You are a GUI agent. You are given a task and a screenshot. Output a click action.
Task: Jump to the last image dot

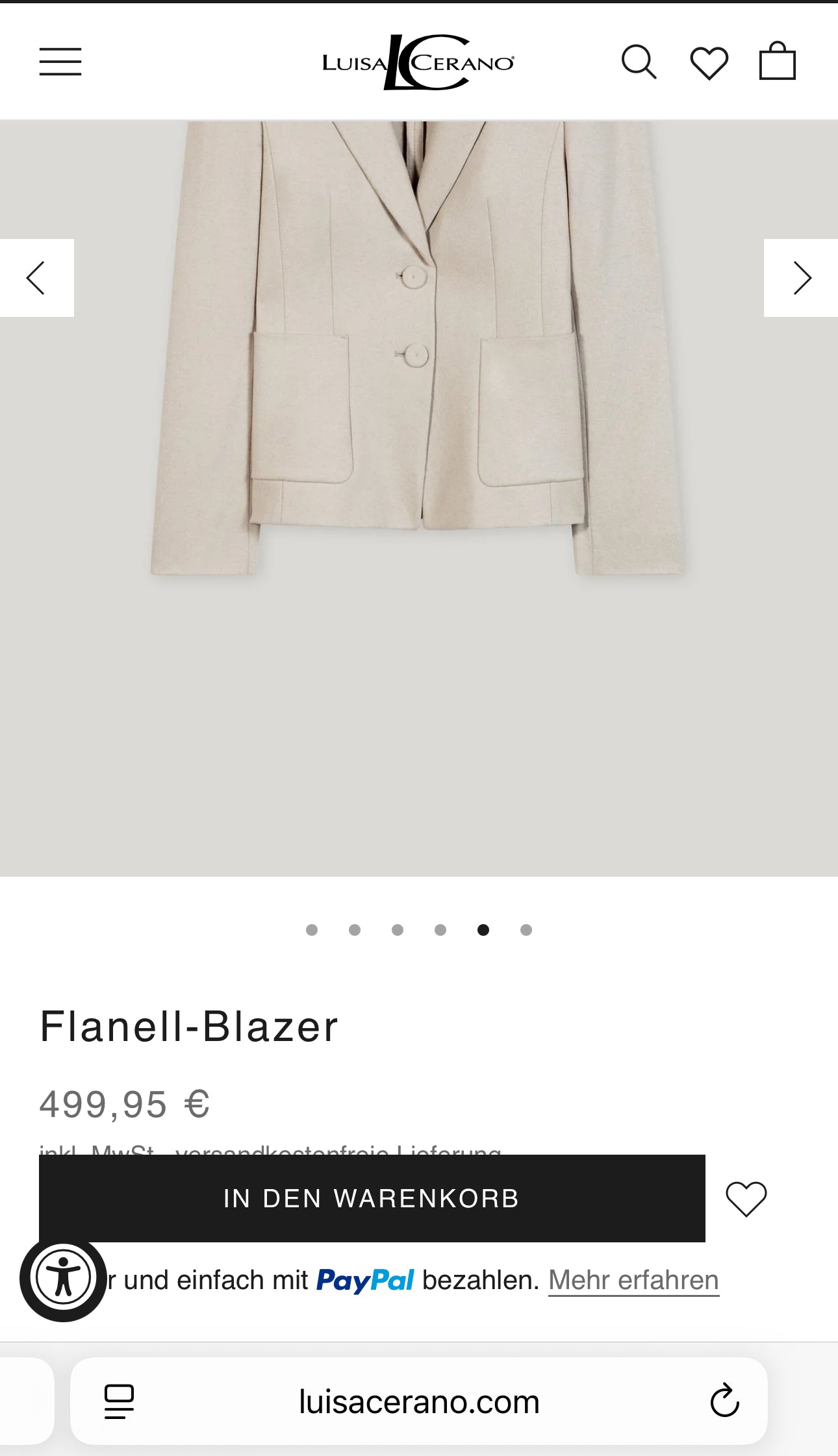pos(526,930)
